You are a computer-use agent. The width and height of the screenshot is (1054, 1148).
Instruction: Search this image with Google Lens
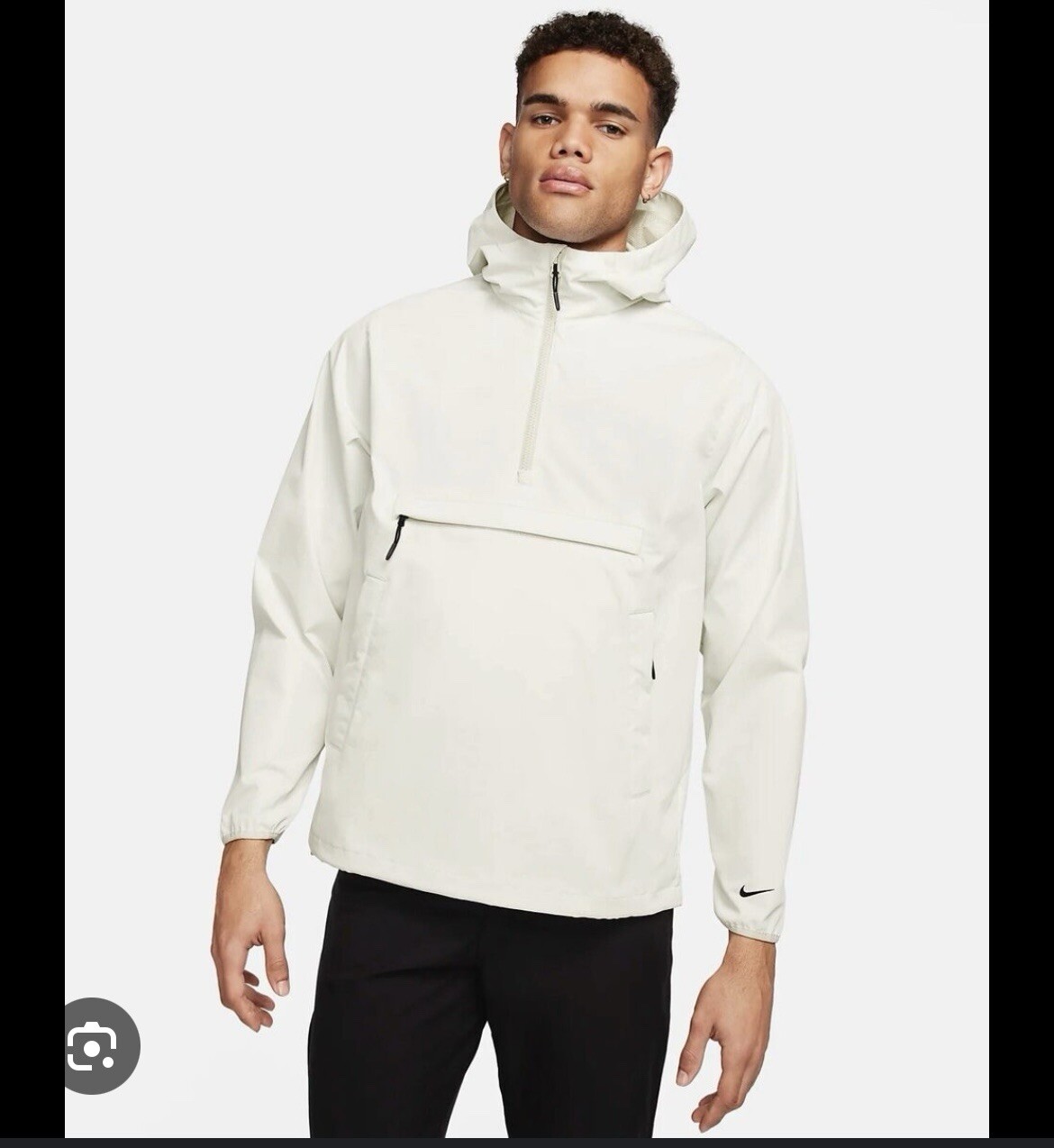tap(93, 1046)
